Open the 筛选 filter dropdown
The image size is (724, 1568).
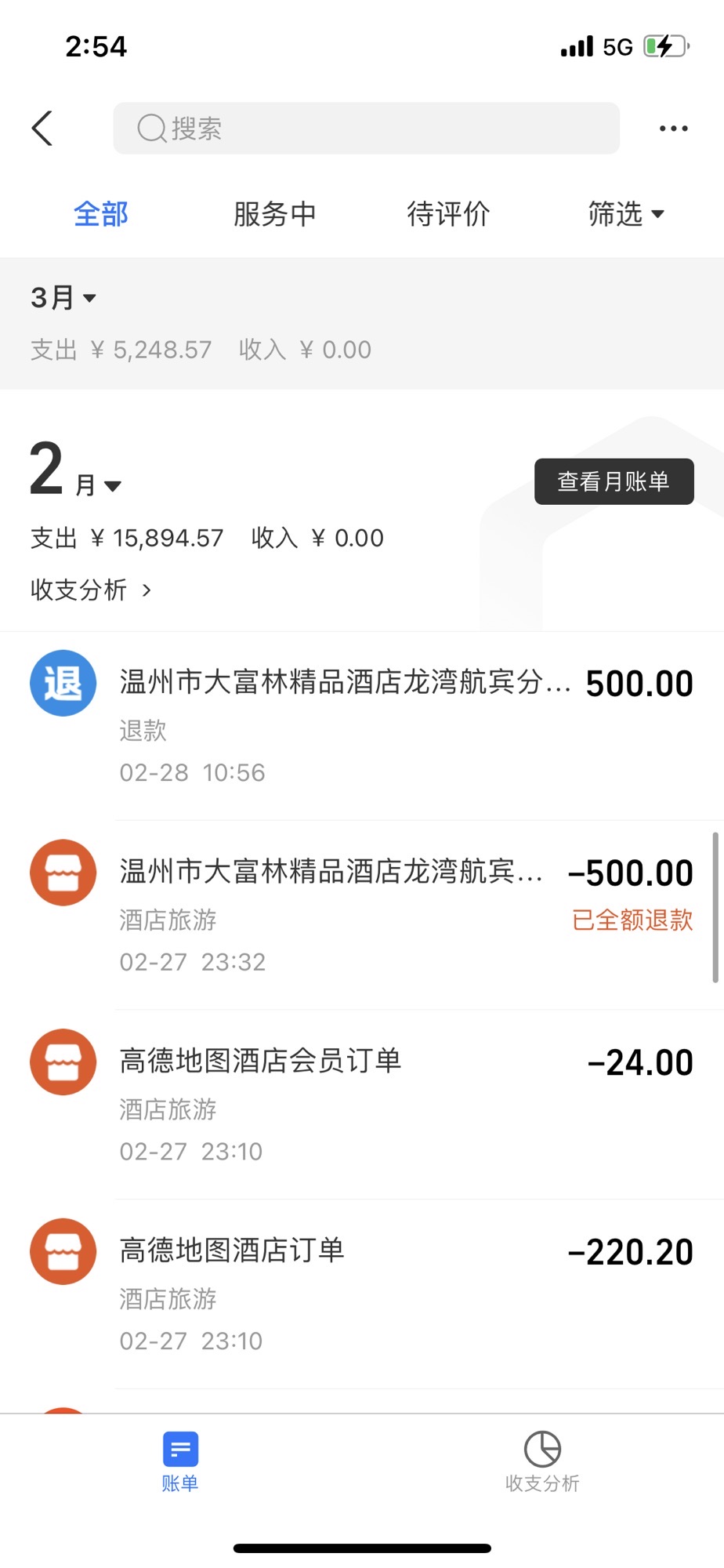[x=625, y=214]
